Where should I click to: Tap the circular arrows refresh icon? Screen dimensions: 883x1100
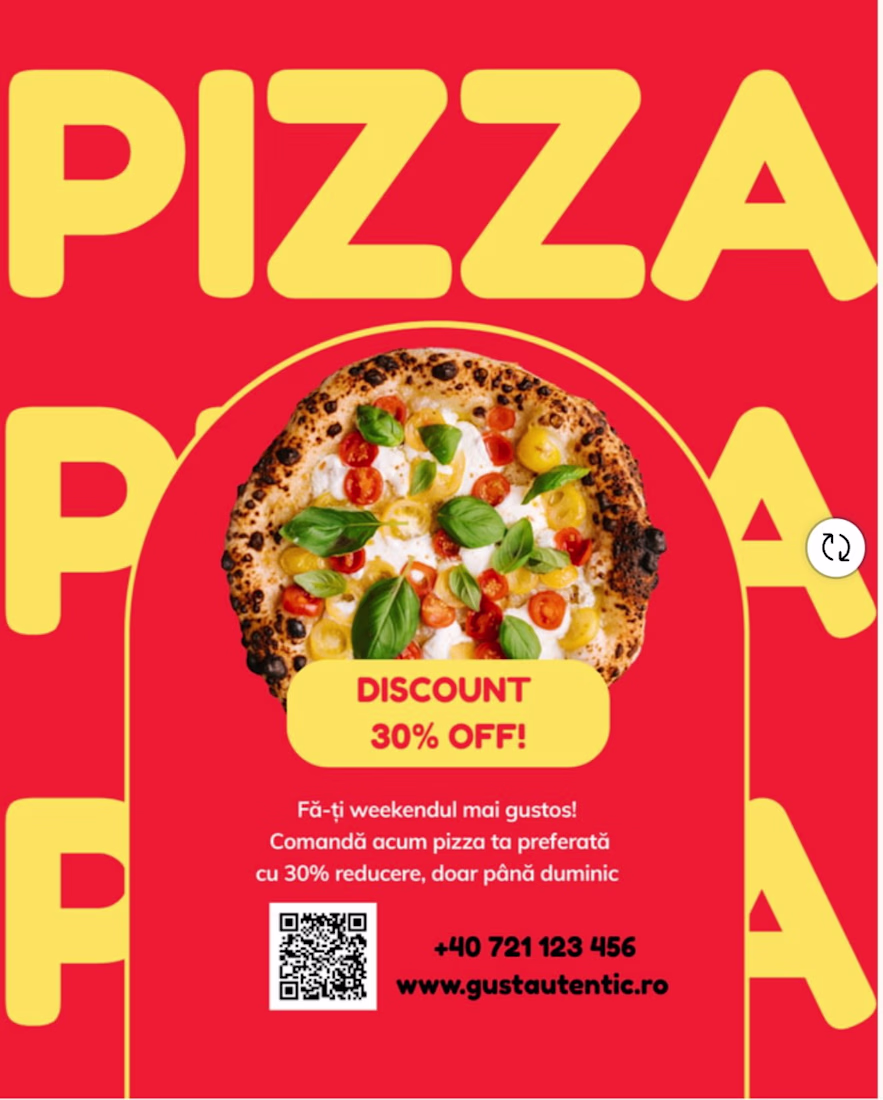(836, 547)
